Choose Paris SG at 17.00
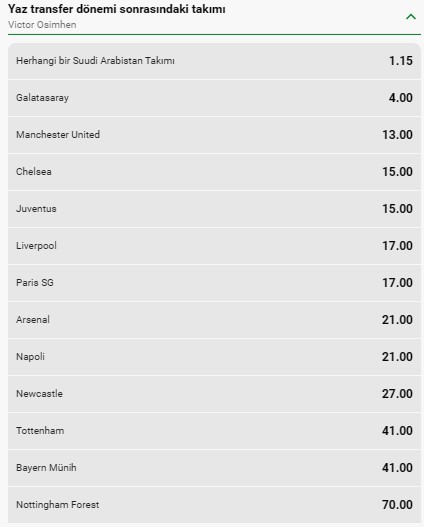Viewport: 424px width, 527px height. [x=214, y=283]
